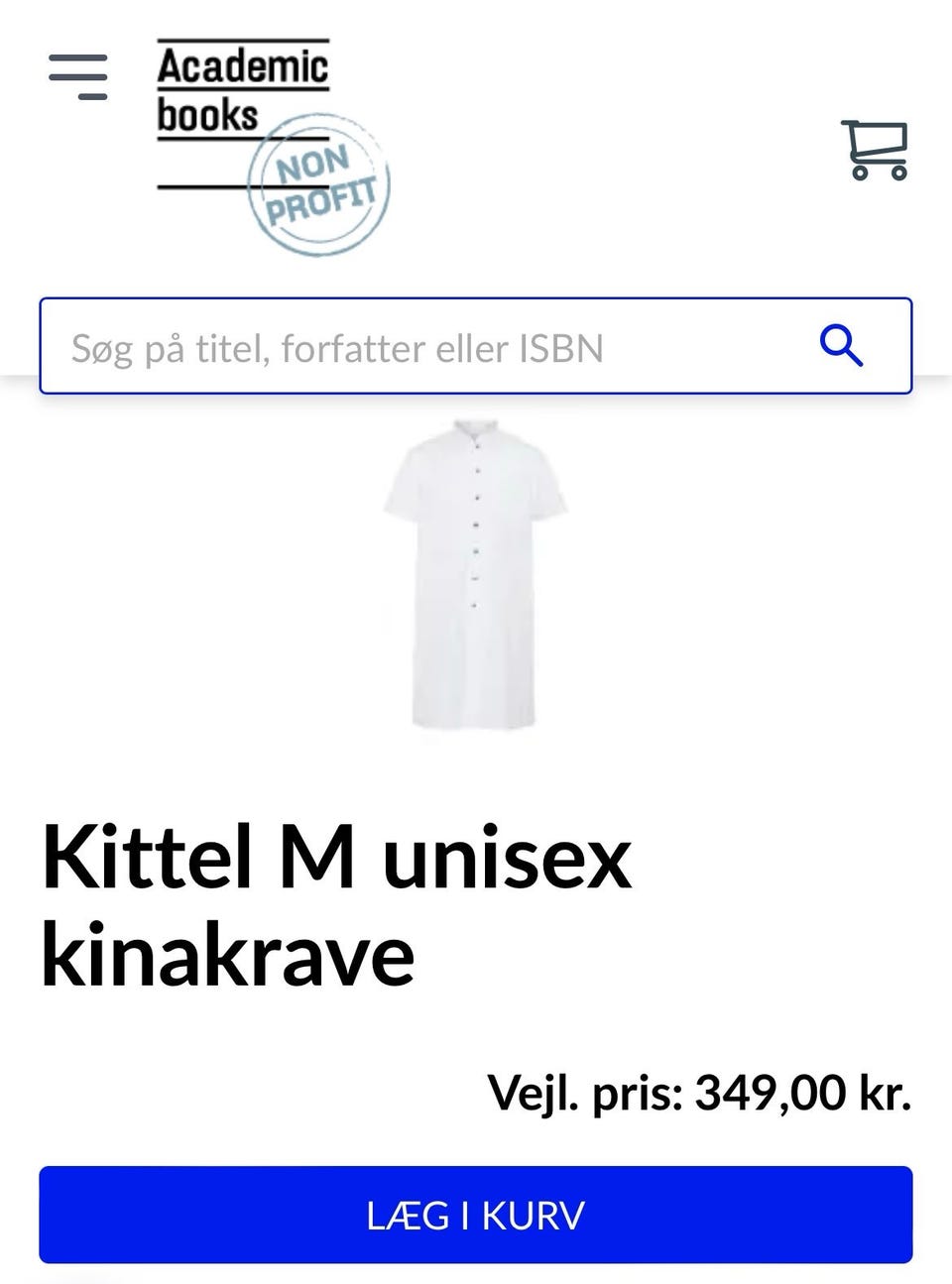Focus the title, author or ISBN search field
The width and height of the screenshot is (952, 1284).
(x=416, y=347)
